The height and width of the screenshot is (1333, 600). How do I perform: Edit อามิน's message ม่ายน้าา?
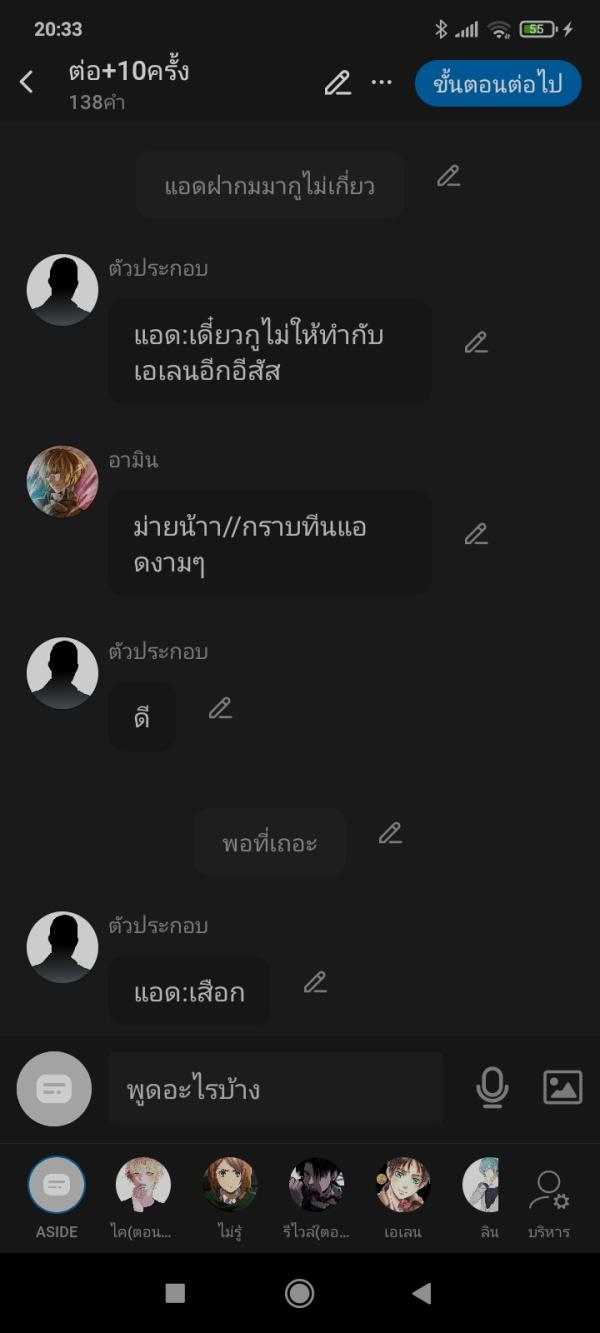pos(476,534)
